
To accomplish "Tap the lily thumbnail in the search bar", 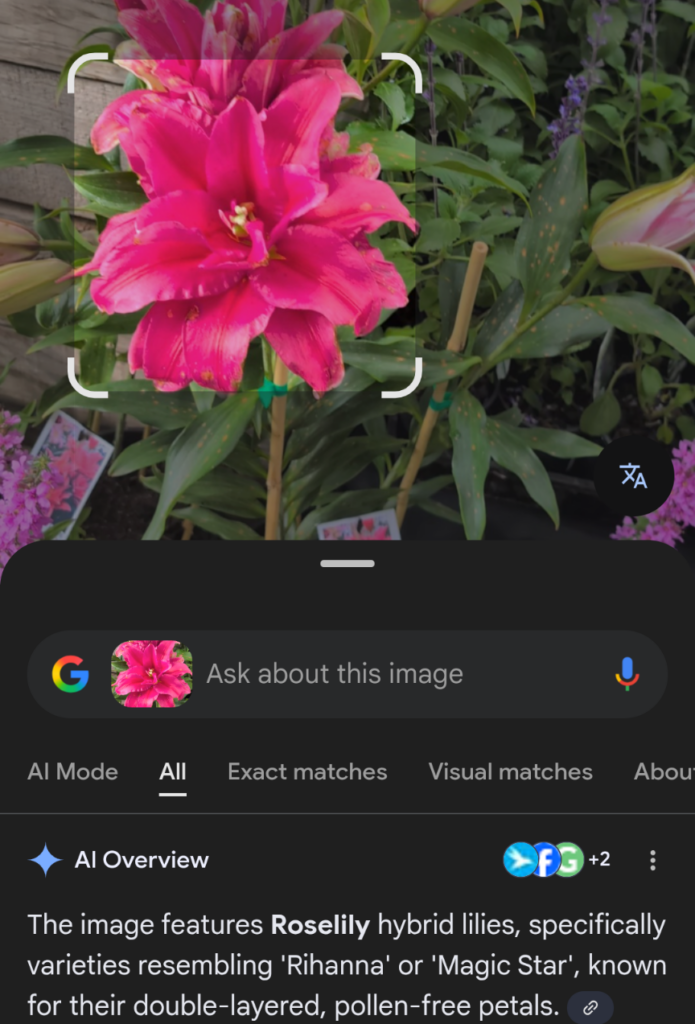I will tap(152, 674).
